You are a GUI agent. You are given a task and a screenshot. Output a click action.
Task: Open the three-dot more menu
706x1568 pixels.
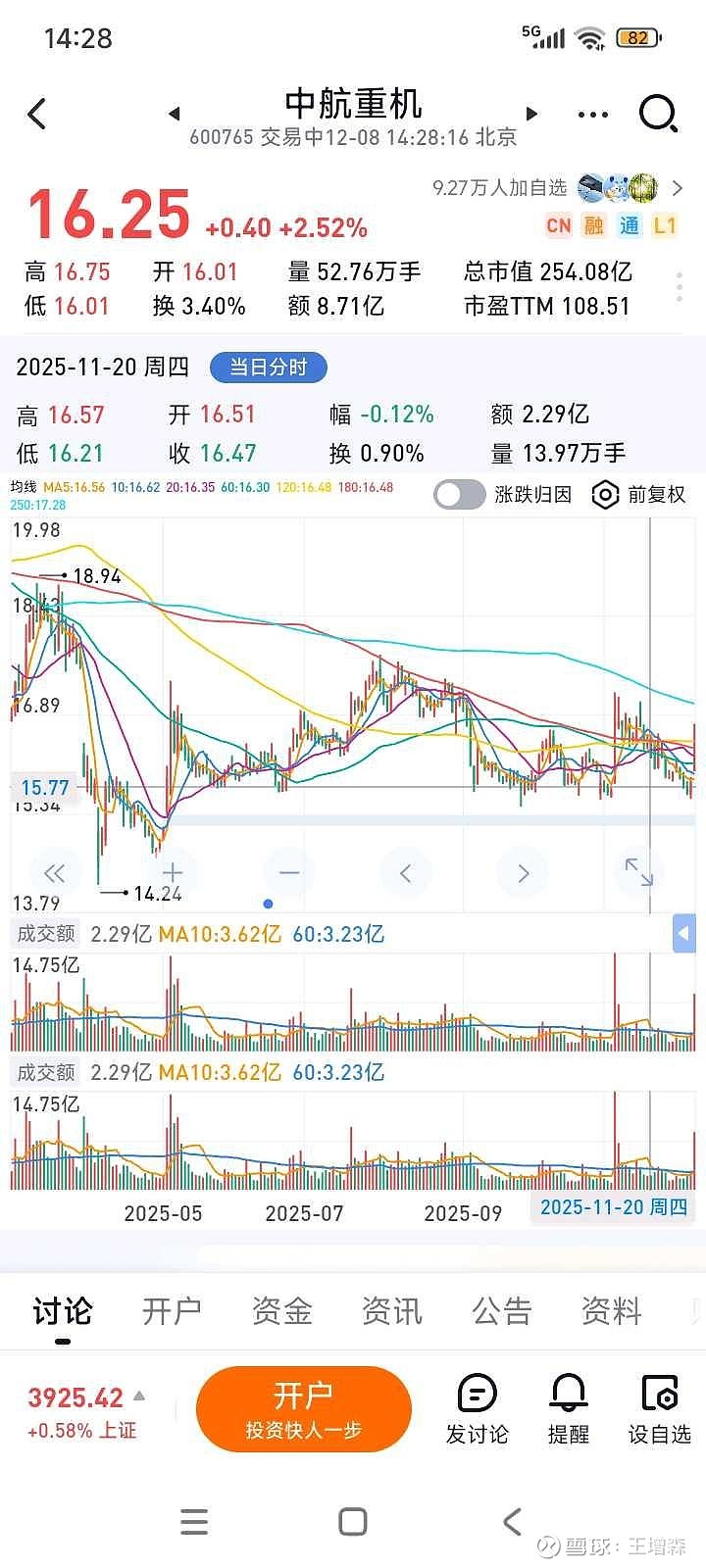pyautogui.click(x=593, y=115)
